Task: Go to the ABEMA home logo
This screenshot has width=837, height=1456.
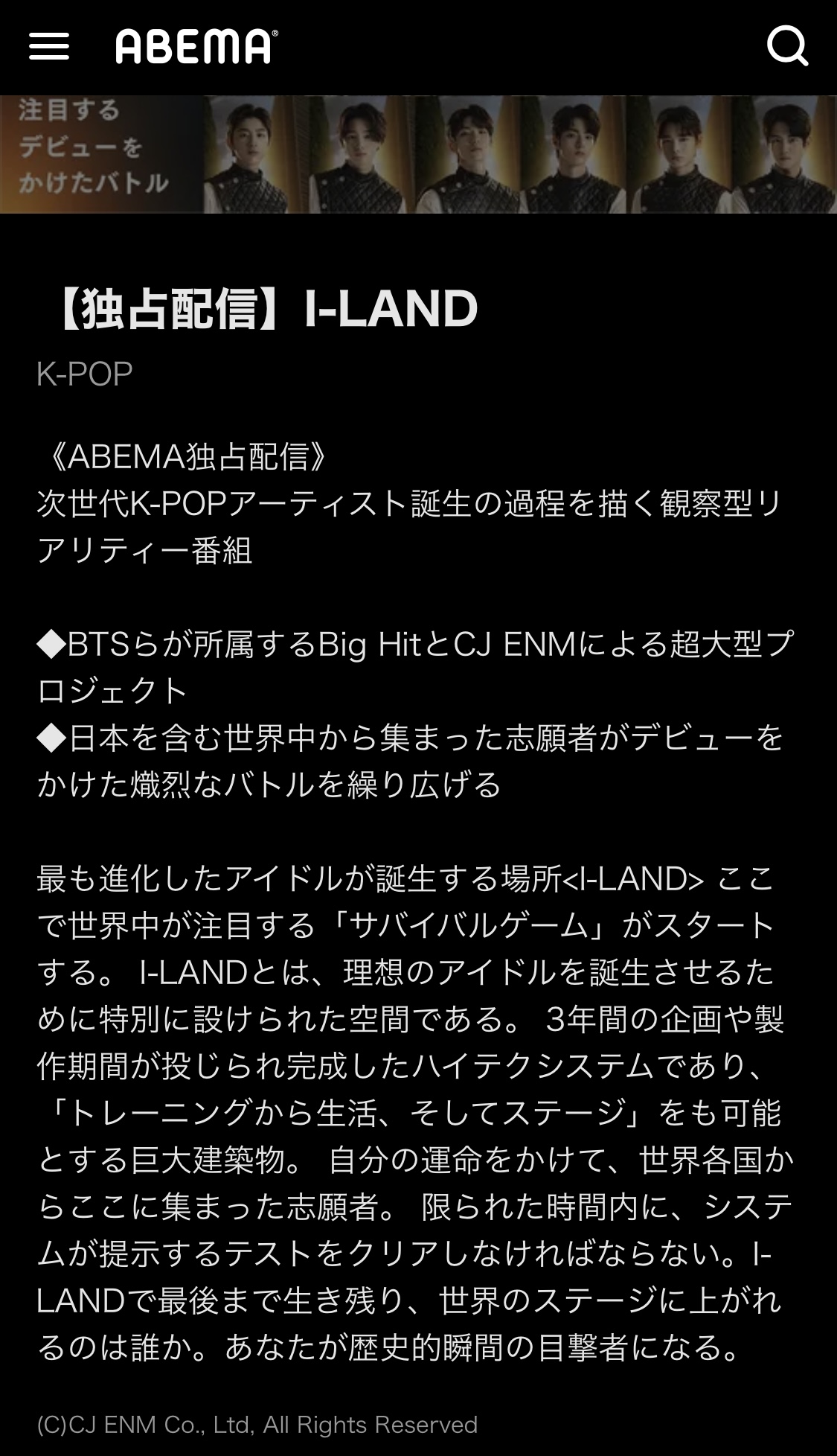Action: click(197, 47)
